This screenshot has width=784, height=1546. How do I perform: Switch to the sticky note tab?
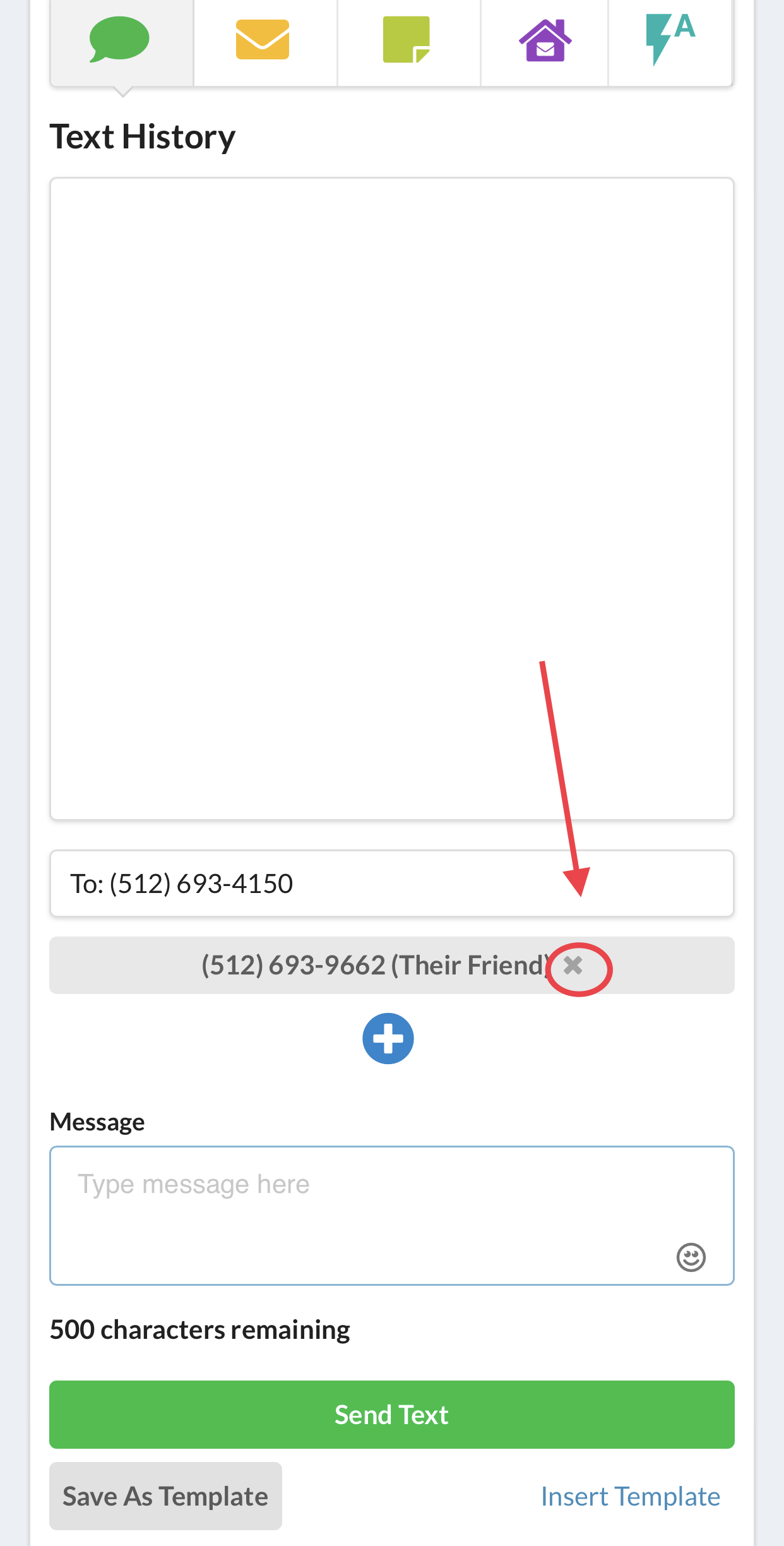click(407, 40)
